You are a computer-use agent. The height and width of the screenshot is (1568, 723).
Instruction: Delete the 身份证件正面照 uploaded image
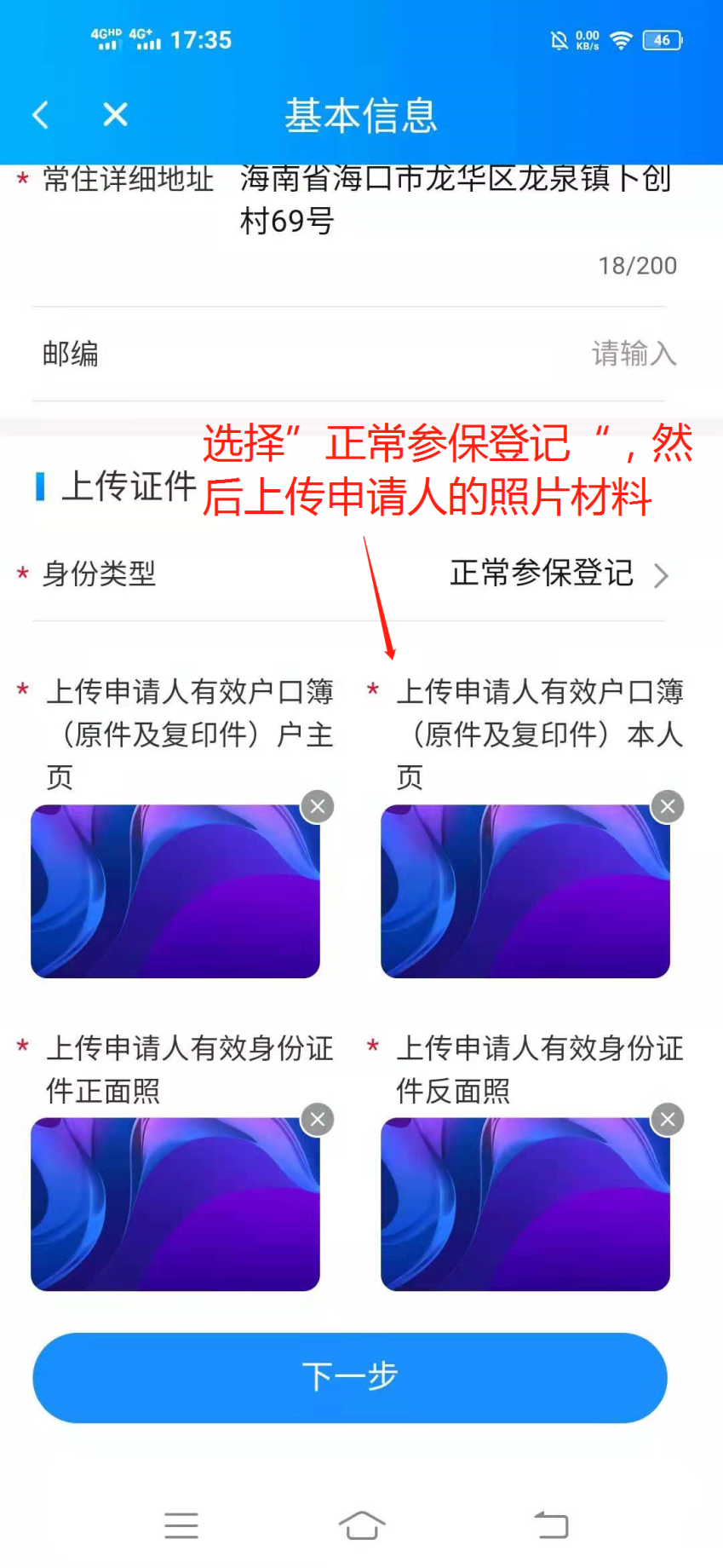tap(318, 1119)
